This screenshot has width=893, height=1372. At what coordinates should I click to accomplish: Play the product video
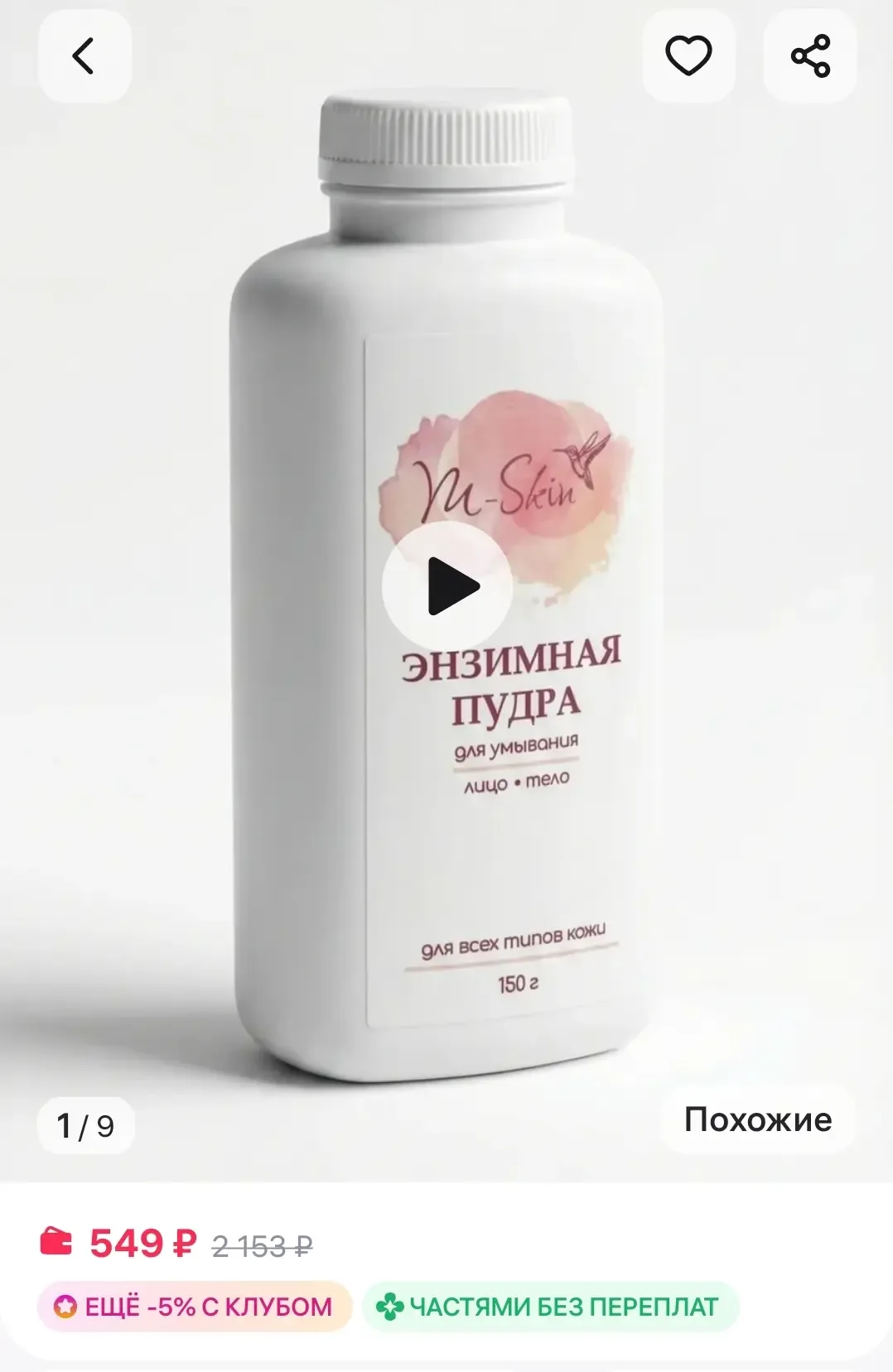pyautogui.click(x=447, y=586)
